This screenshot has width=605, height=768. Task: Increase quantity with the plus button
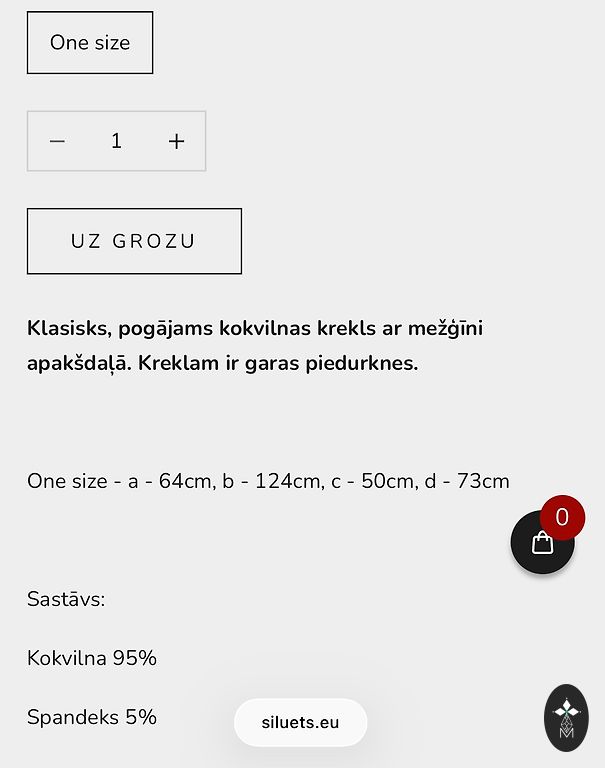176,141
